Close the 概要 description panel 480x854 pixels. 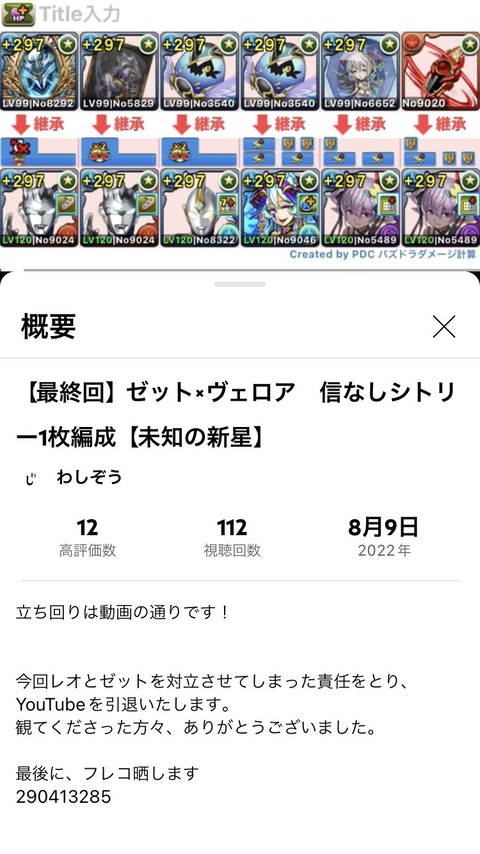(444, 327)
